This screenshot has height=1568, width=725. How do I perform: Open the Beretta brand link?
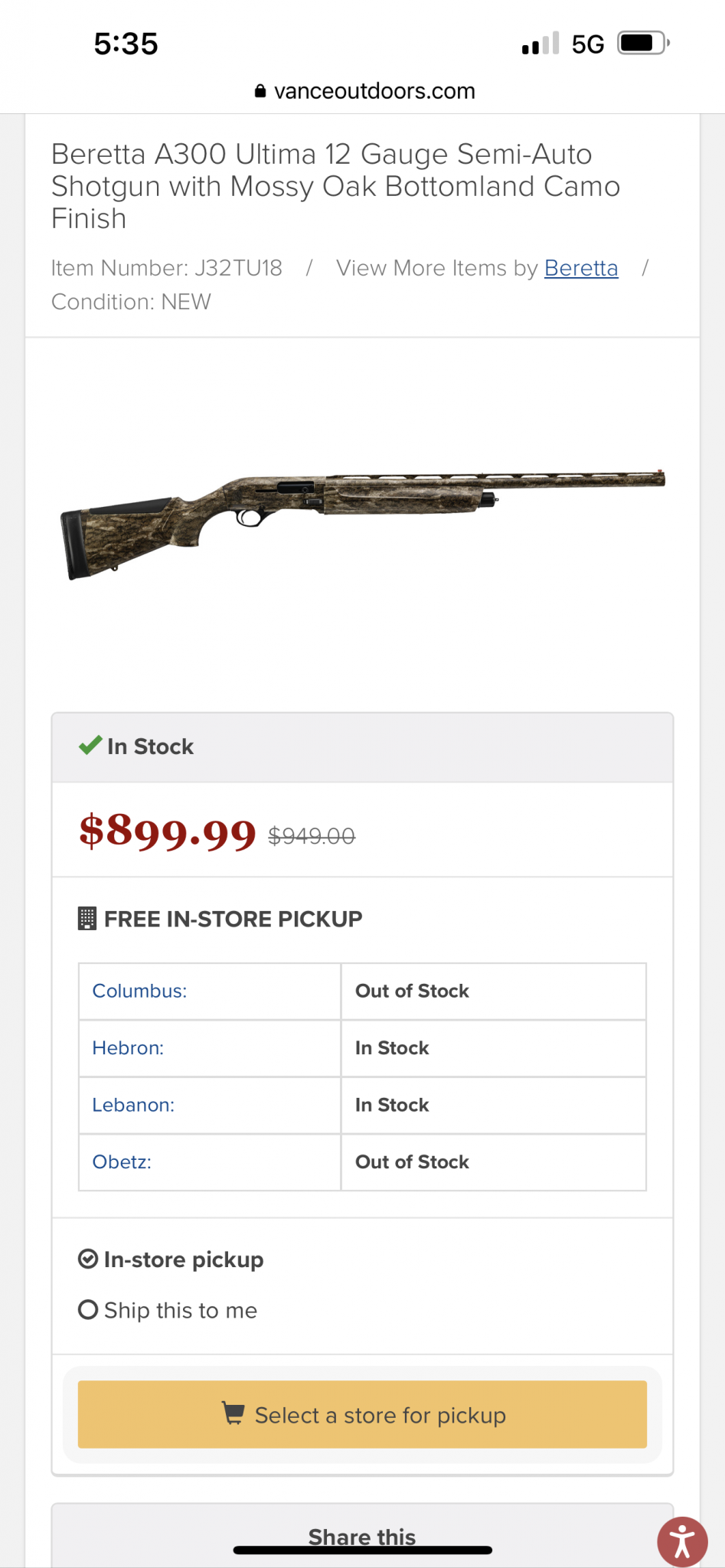click(x=581, y=268)
